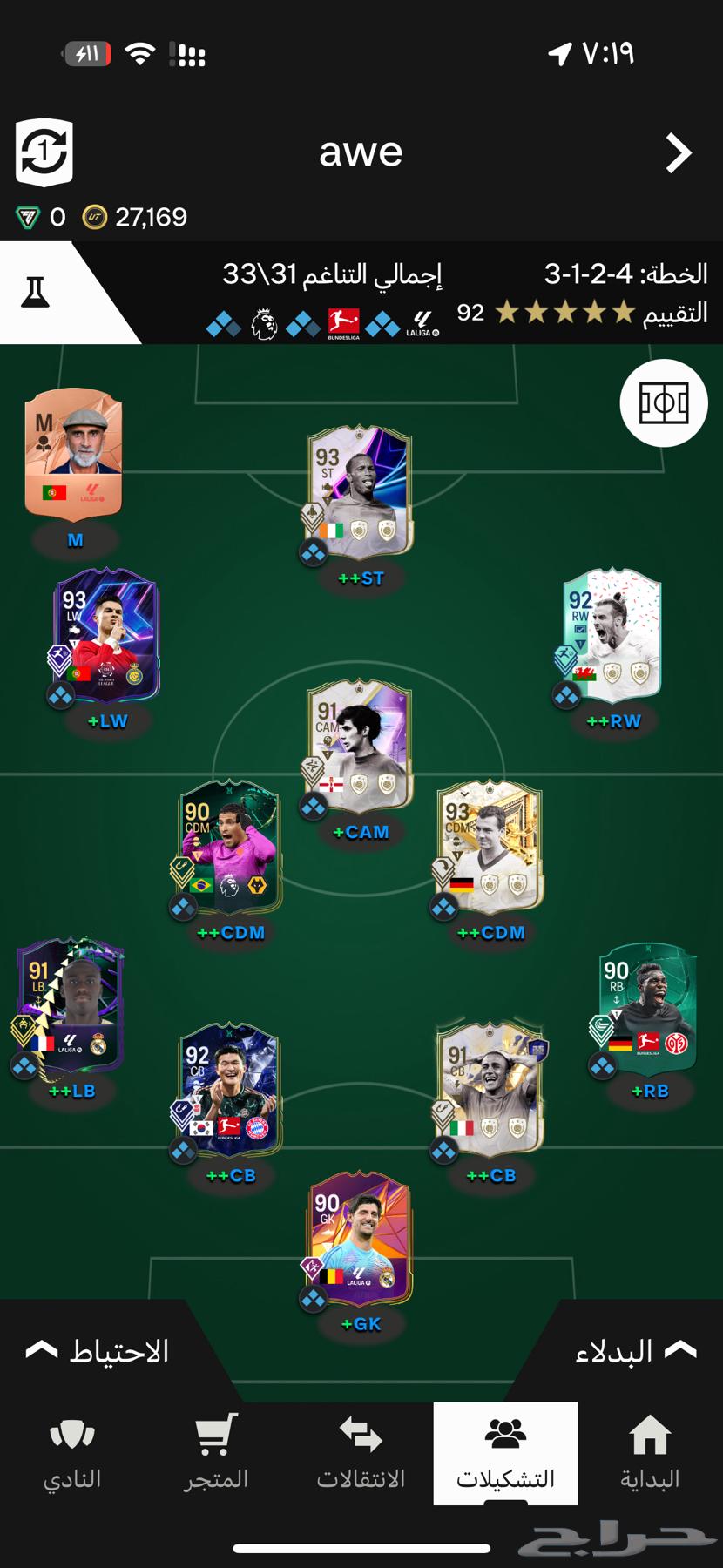Choose the 92 RW player card
The image size is (723, 1568).
coord(613,636)
